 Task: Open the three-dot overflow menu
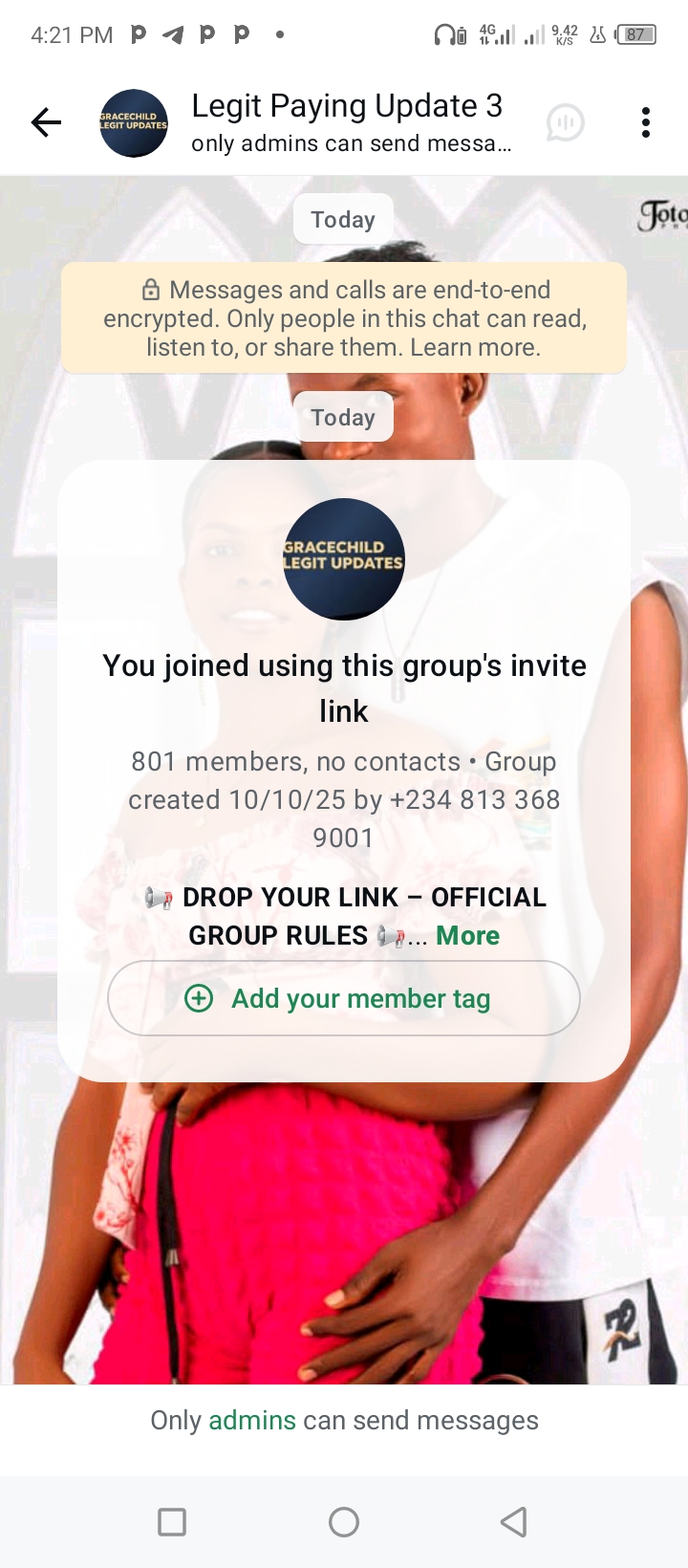[x=646, y=122]
